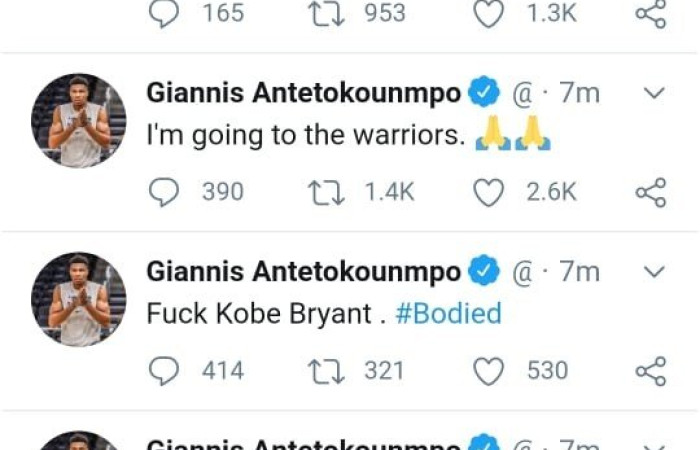Open the #Bodied hashtag link
The width and height of the screenshot is (700, 450).
[x=448, y=314]
